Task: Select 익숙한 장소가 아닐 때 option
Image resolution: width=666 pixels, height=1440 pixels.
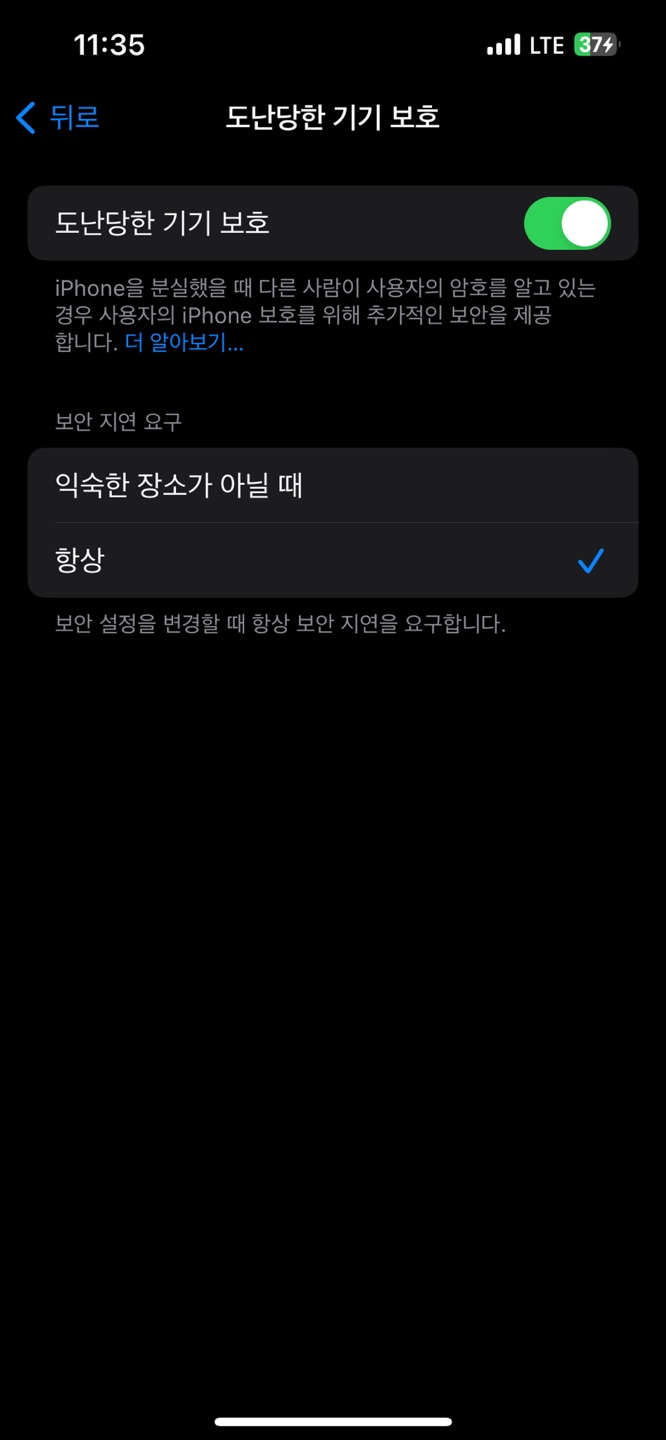Action: pos(332,486)
